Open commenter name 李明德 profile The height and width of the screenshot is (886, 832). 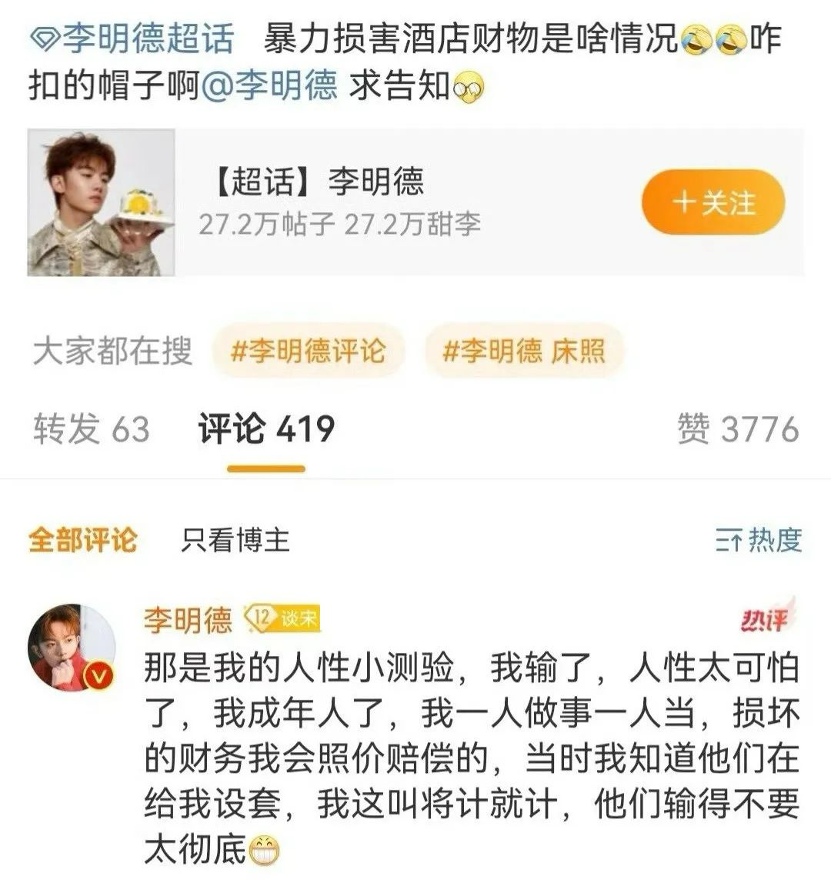[x=187, y=620]
